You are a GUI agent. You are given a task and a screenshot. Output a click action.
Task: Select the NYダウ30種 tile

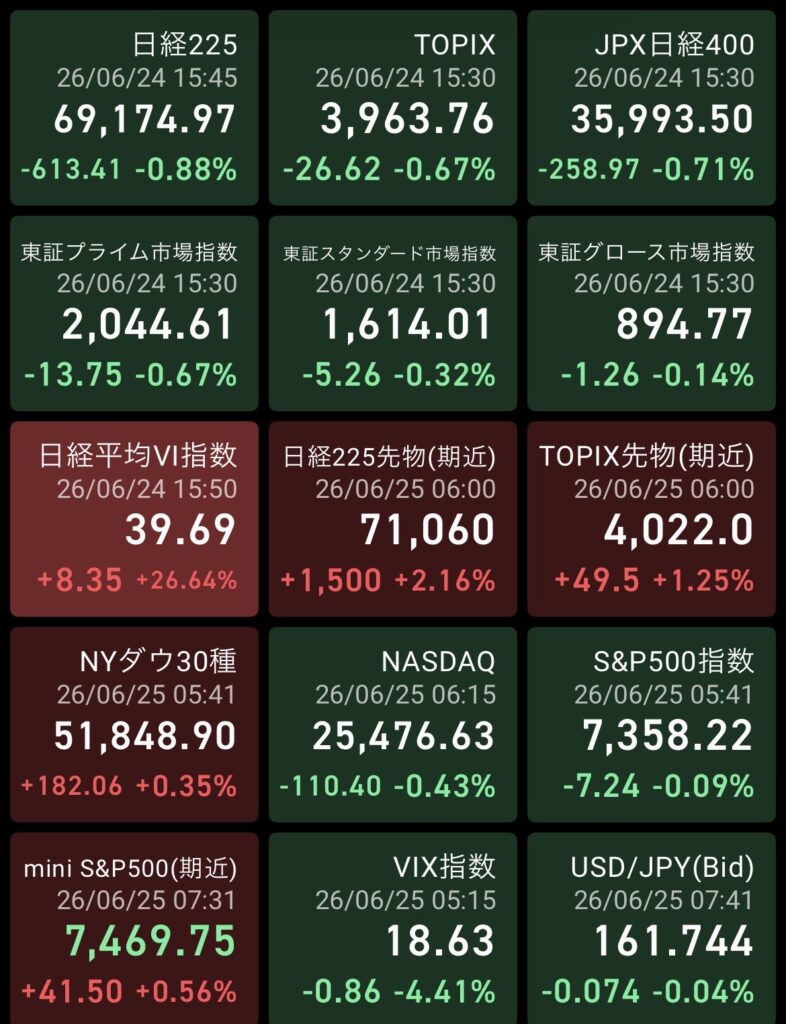[134, 725]
